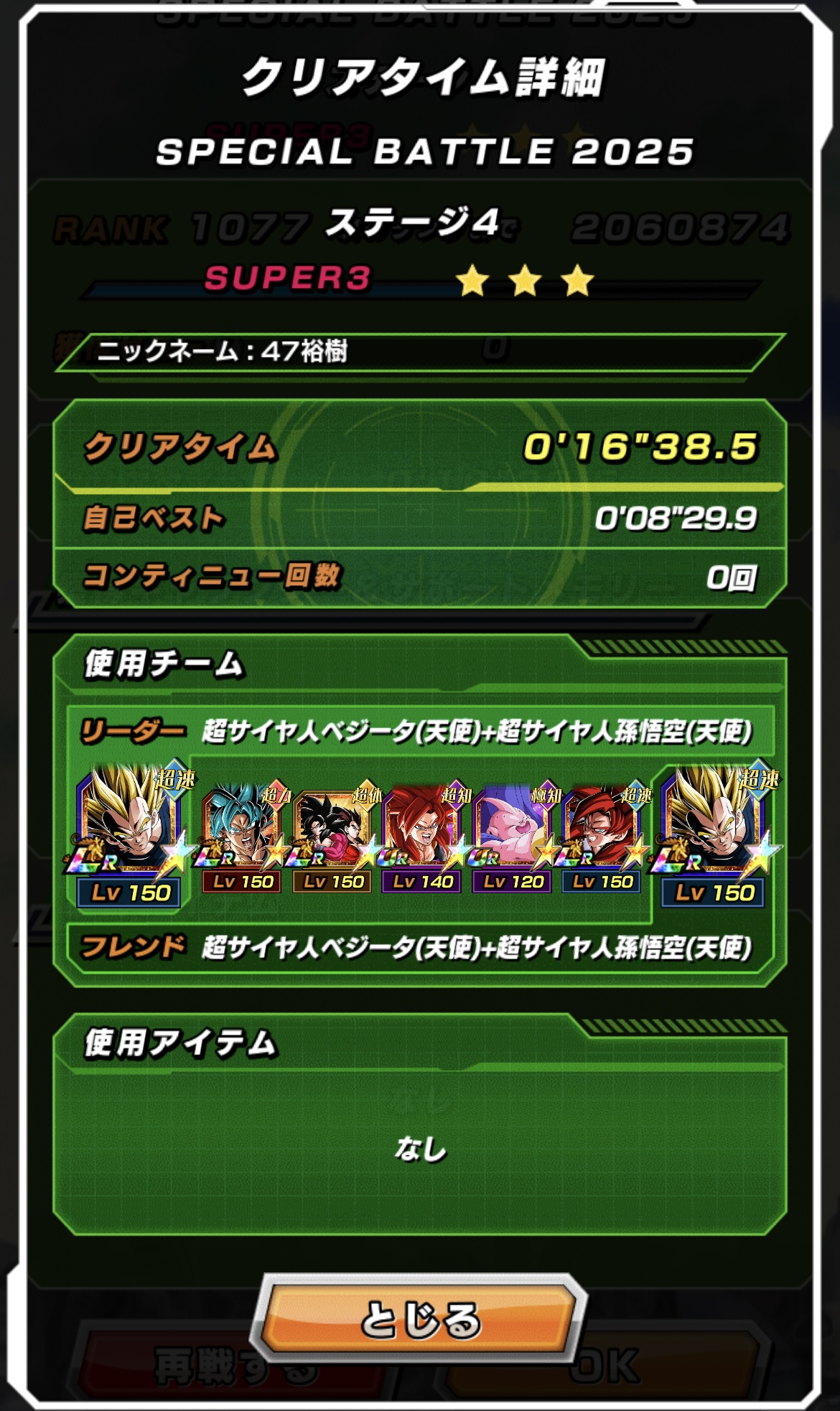The height and width of the screenshot is (1411, 840).
Task: Open the Lv 140 character icon
Action: point(424,833)
